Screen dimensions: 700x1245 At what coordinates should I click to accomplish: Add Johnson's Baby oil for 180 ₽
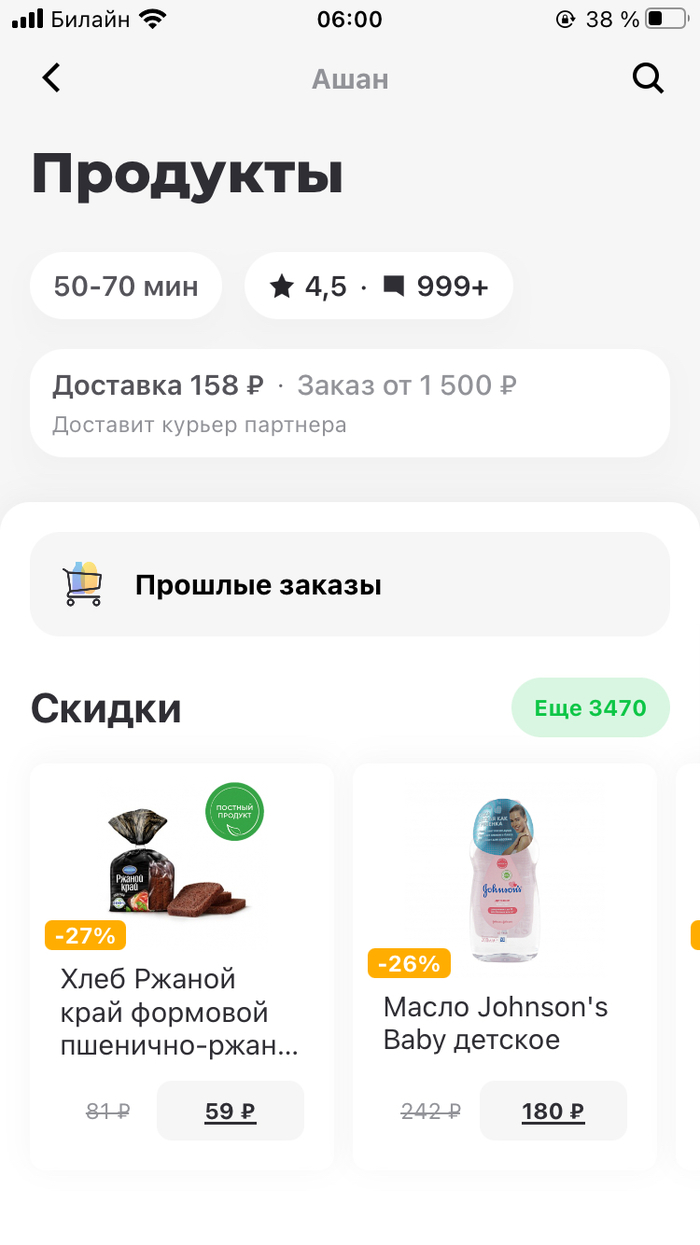pos(553,1111)
